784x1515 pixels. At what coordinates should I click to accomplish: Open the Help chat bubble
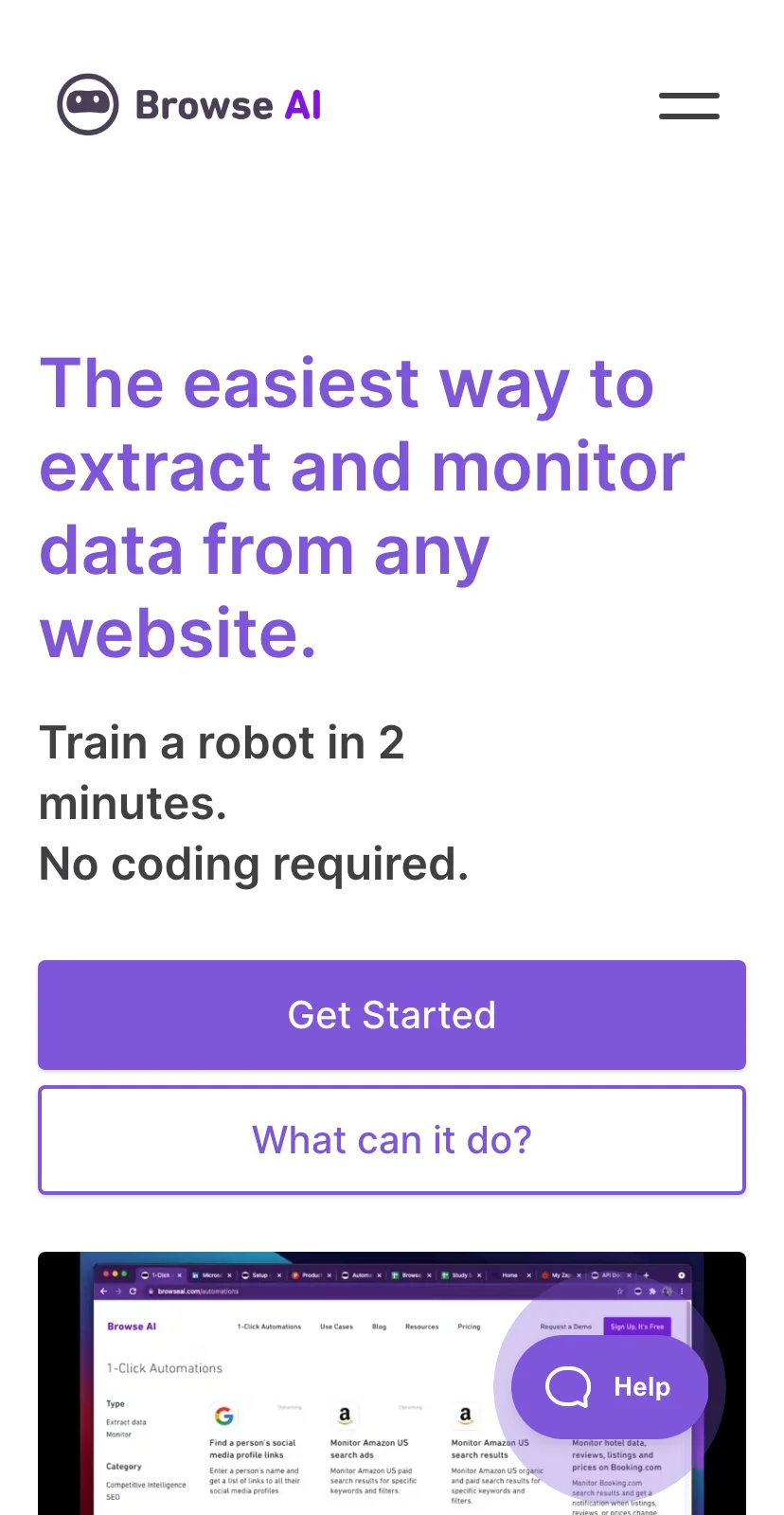pyautogui.click(x=609, y=1387)
